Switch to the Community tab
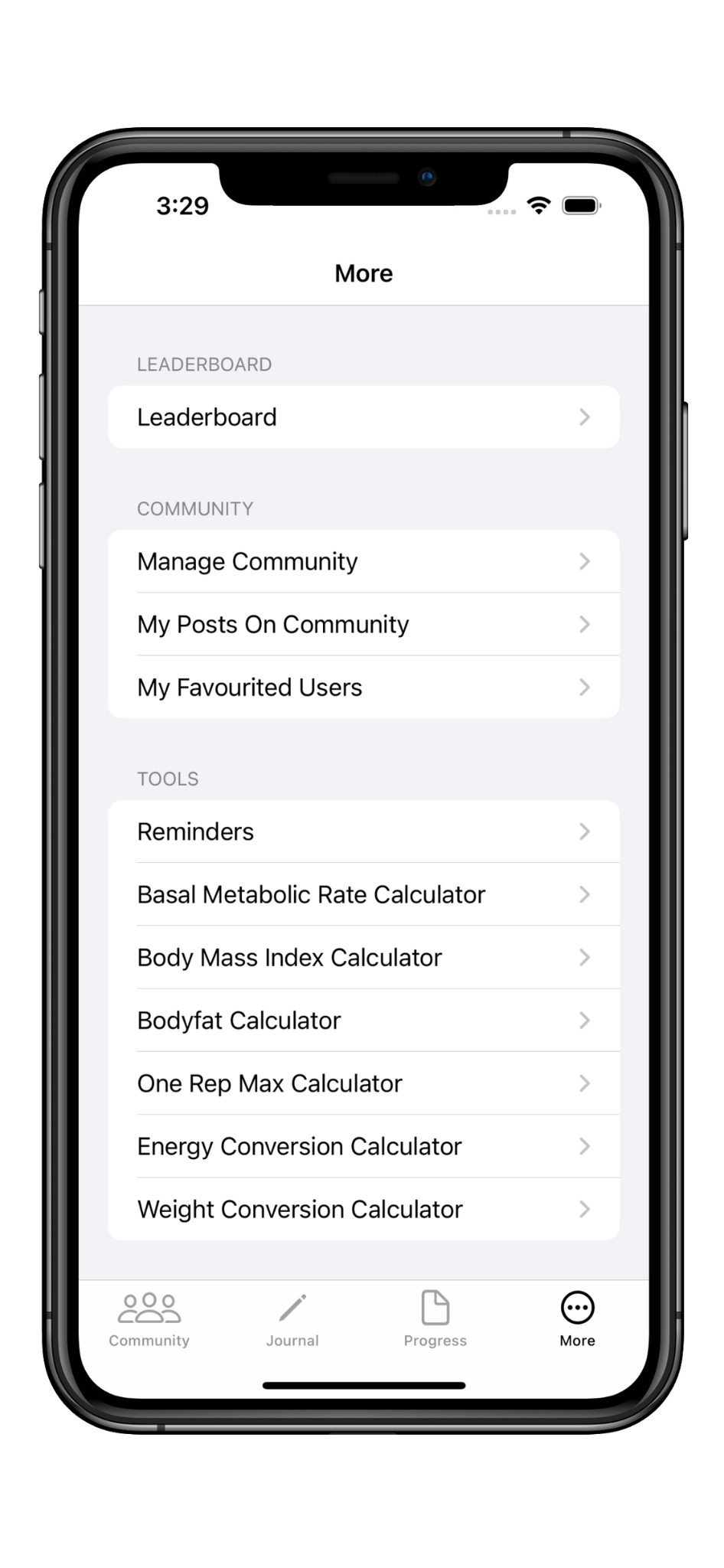 click(x=149, y=1318)
